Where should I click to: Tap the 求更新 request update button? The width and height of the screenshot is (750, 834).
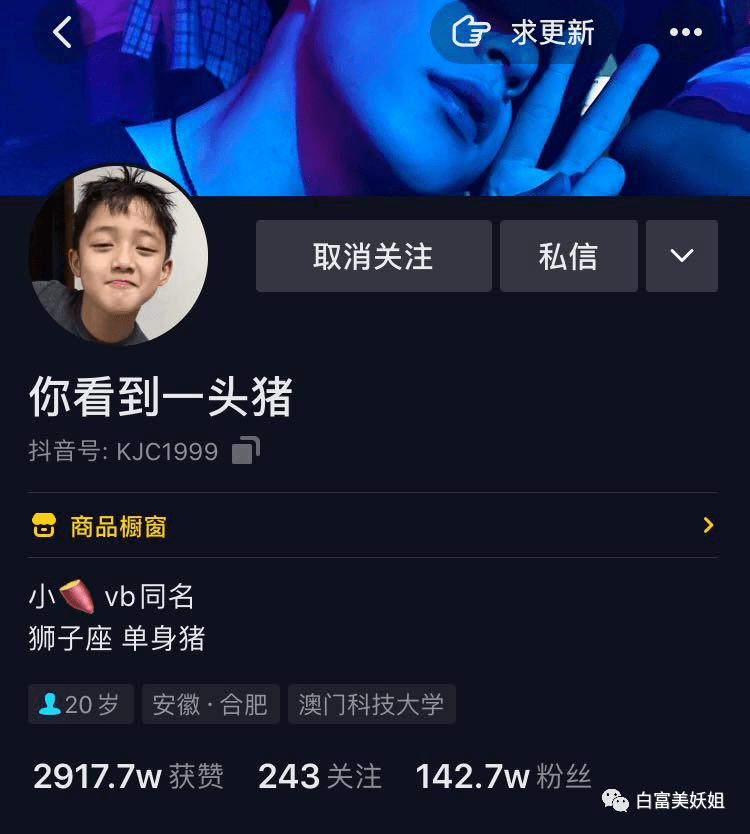pyautogui.click(x=524, y=33)
